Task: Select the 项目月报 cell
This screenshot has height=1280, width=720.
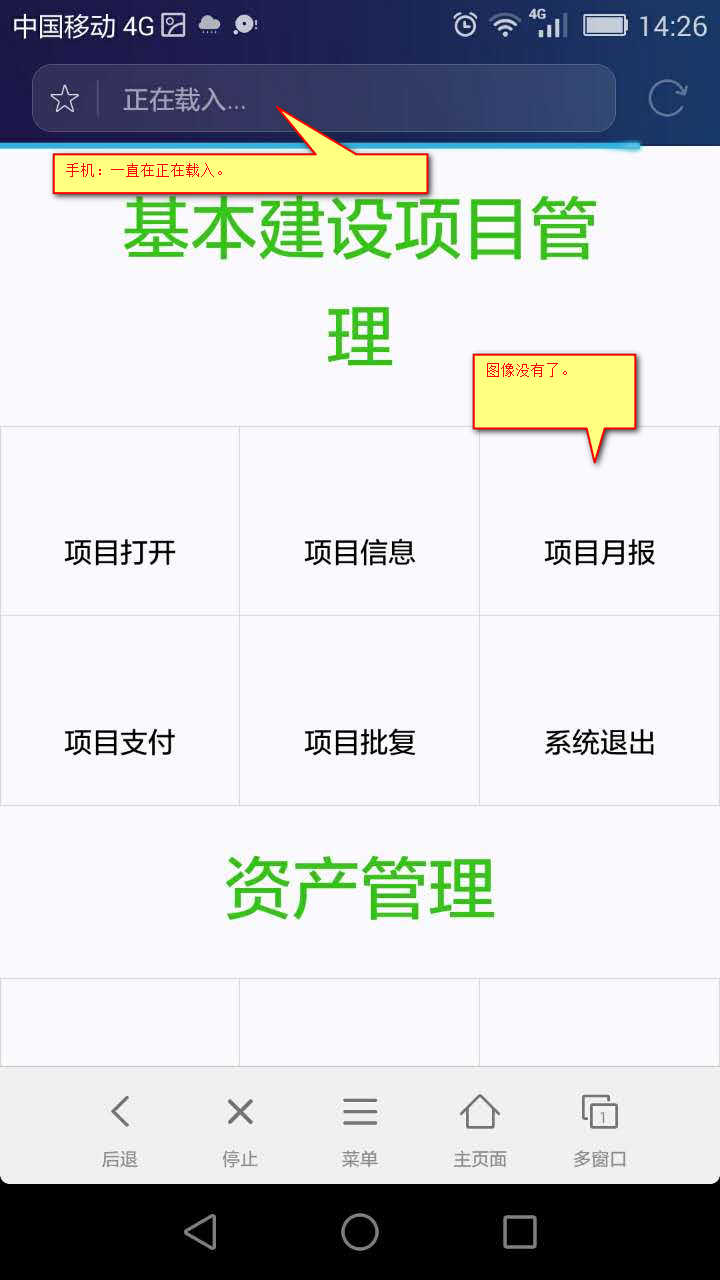Action: pos(600,521)
